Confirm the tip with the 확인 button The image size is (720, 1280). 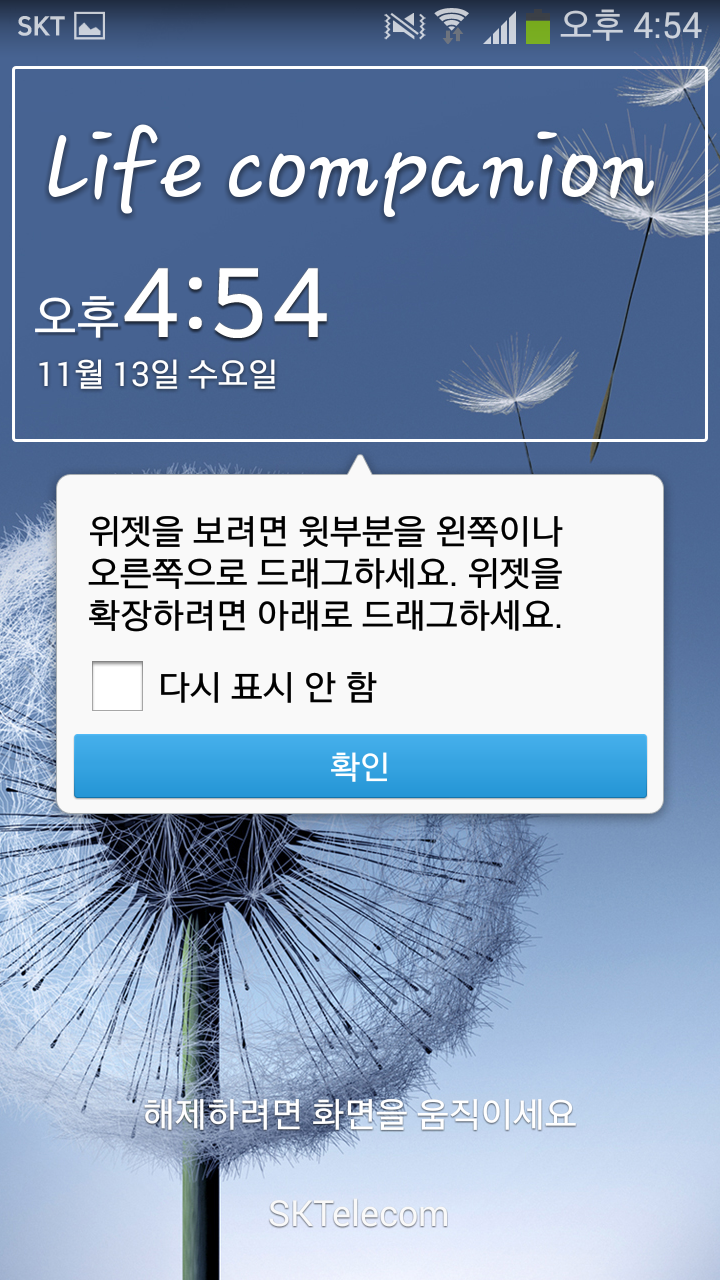(x=360, y=766)
